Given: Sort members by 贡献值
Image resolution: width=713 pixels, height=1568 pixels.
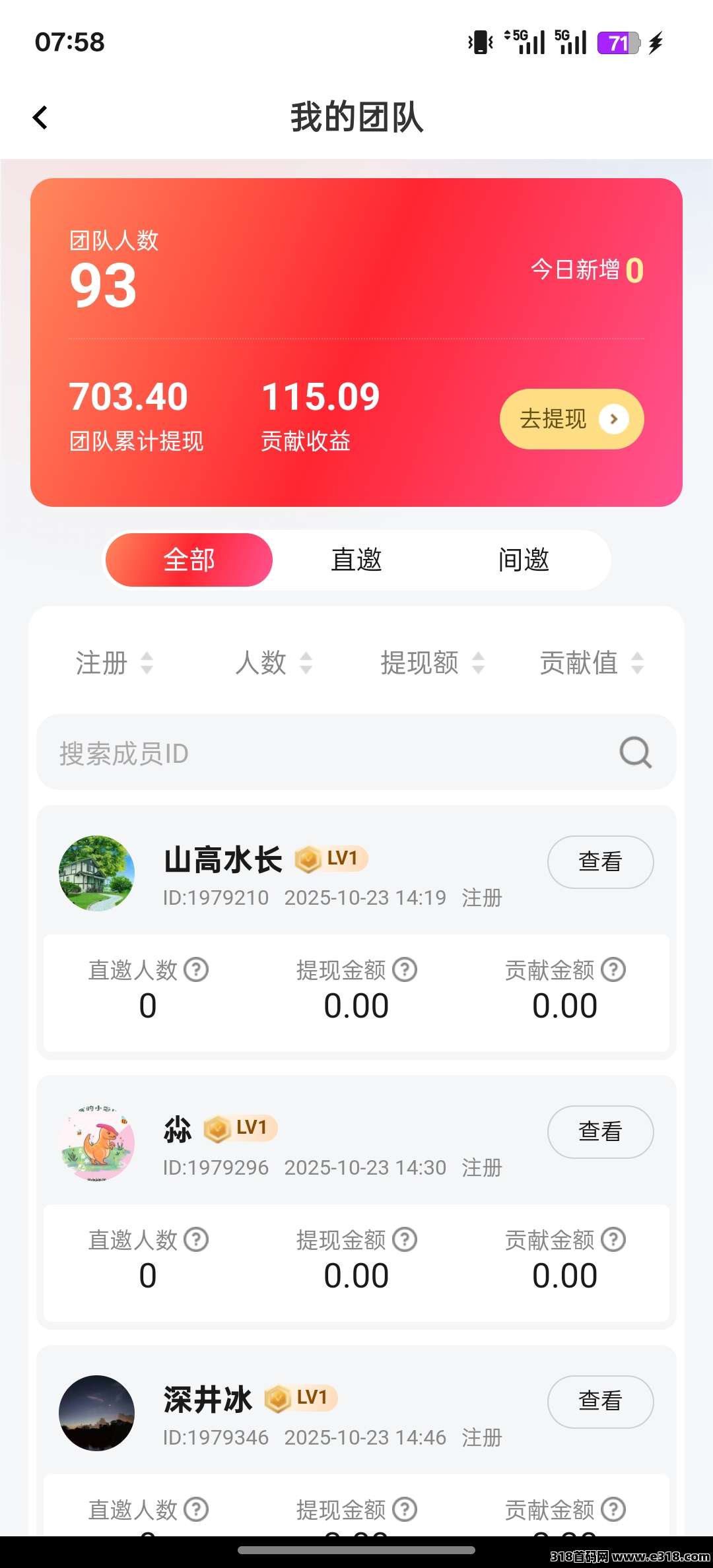Looking at the screenshot, I should point(592,663).
